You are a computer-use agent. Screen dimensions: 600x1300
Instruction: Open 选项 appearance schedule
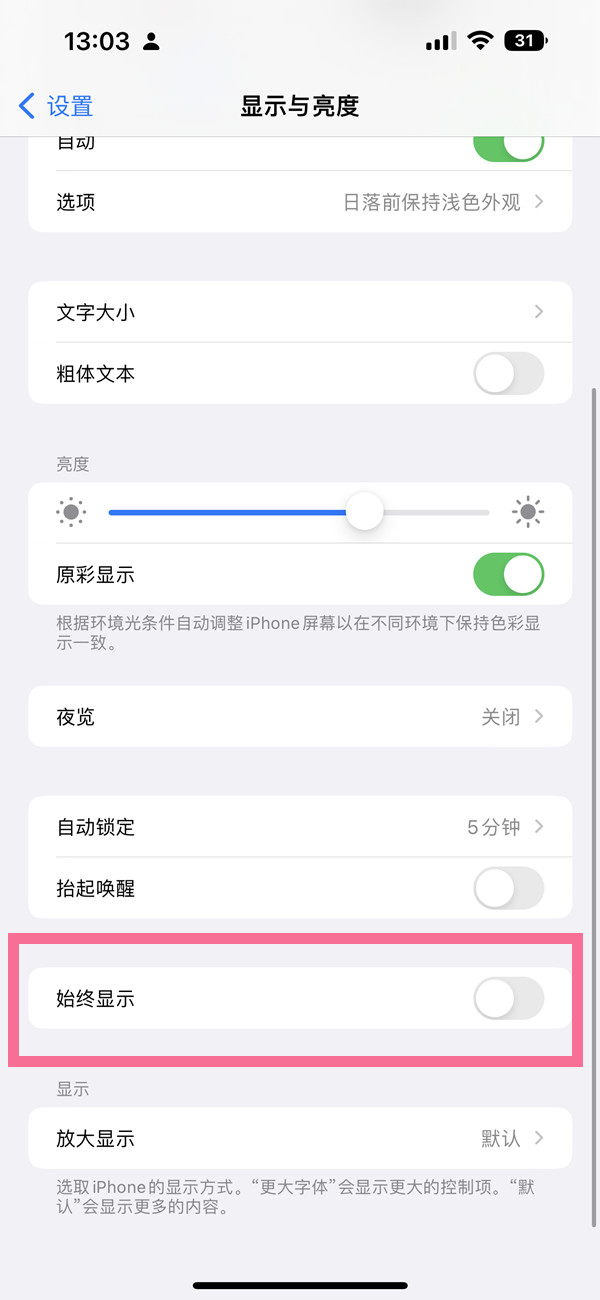click(300, 202)
